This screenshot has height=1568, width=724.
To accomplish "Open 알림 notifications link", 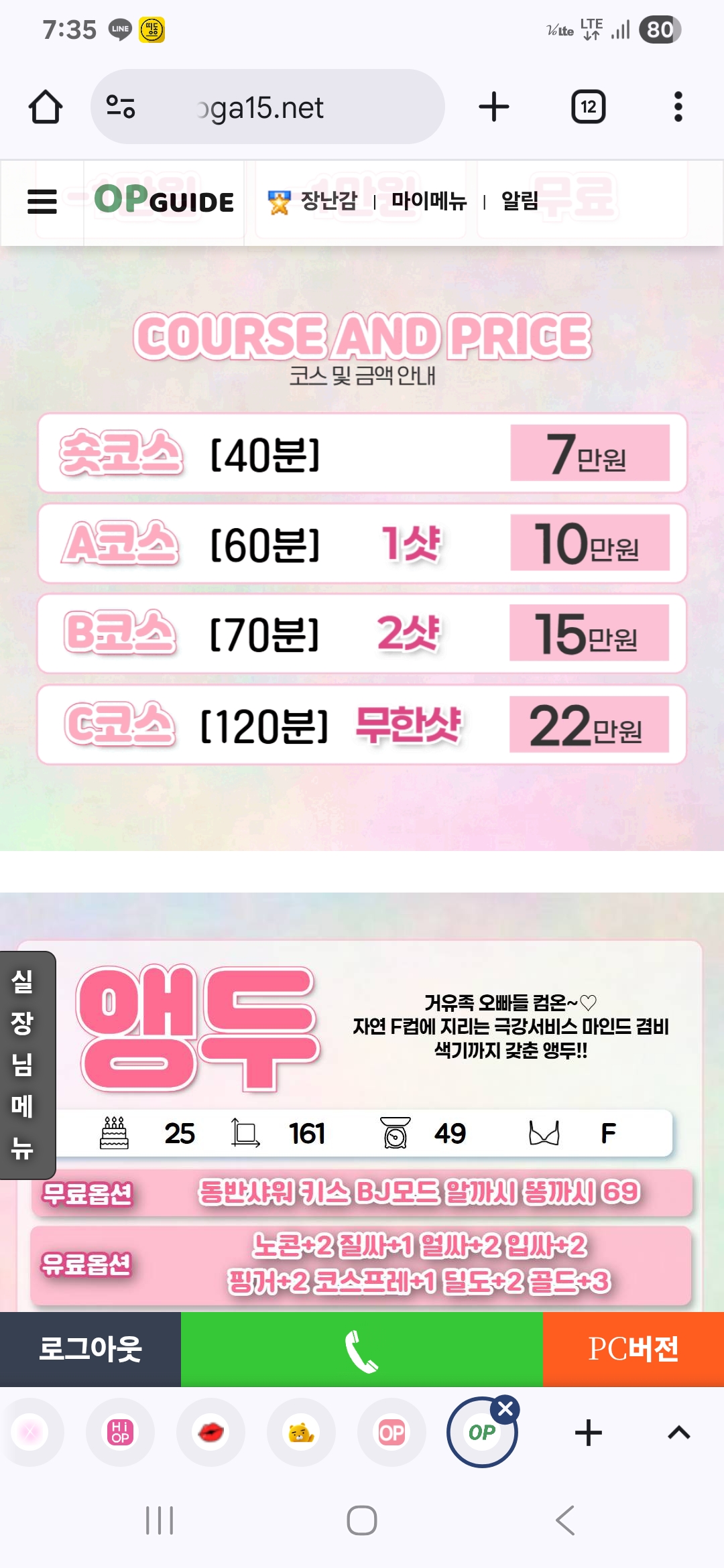I will click(x=520, y=200).
